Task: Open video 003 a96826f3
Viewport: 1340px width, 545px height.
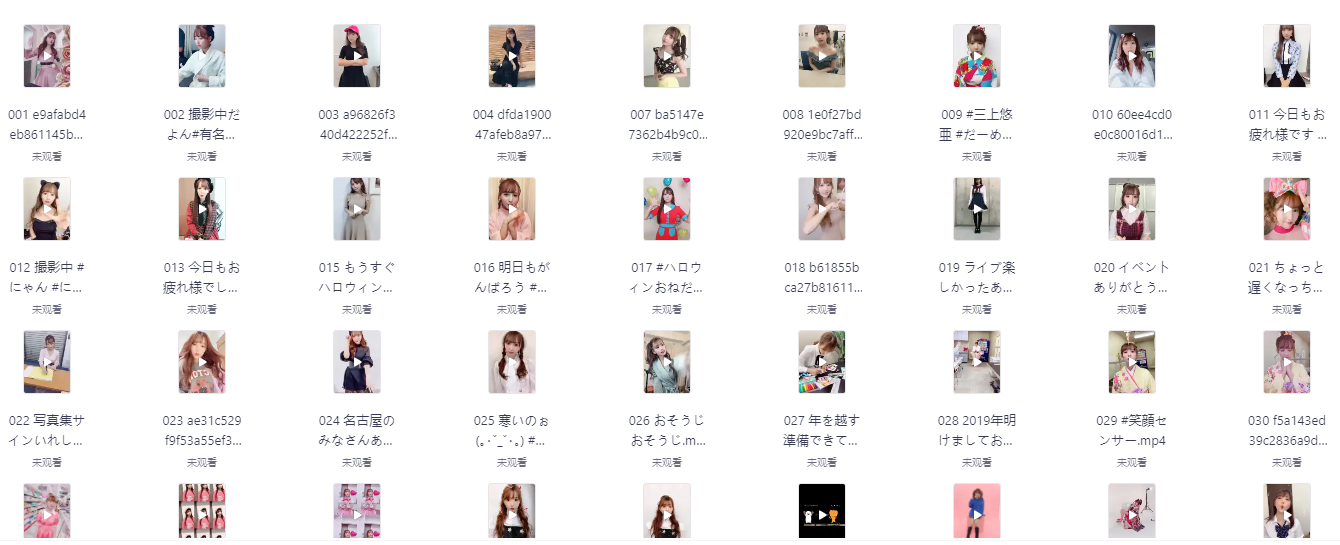Action: (357, 56)
